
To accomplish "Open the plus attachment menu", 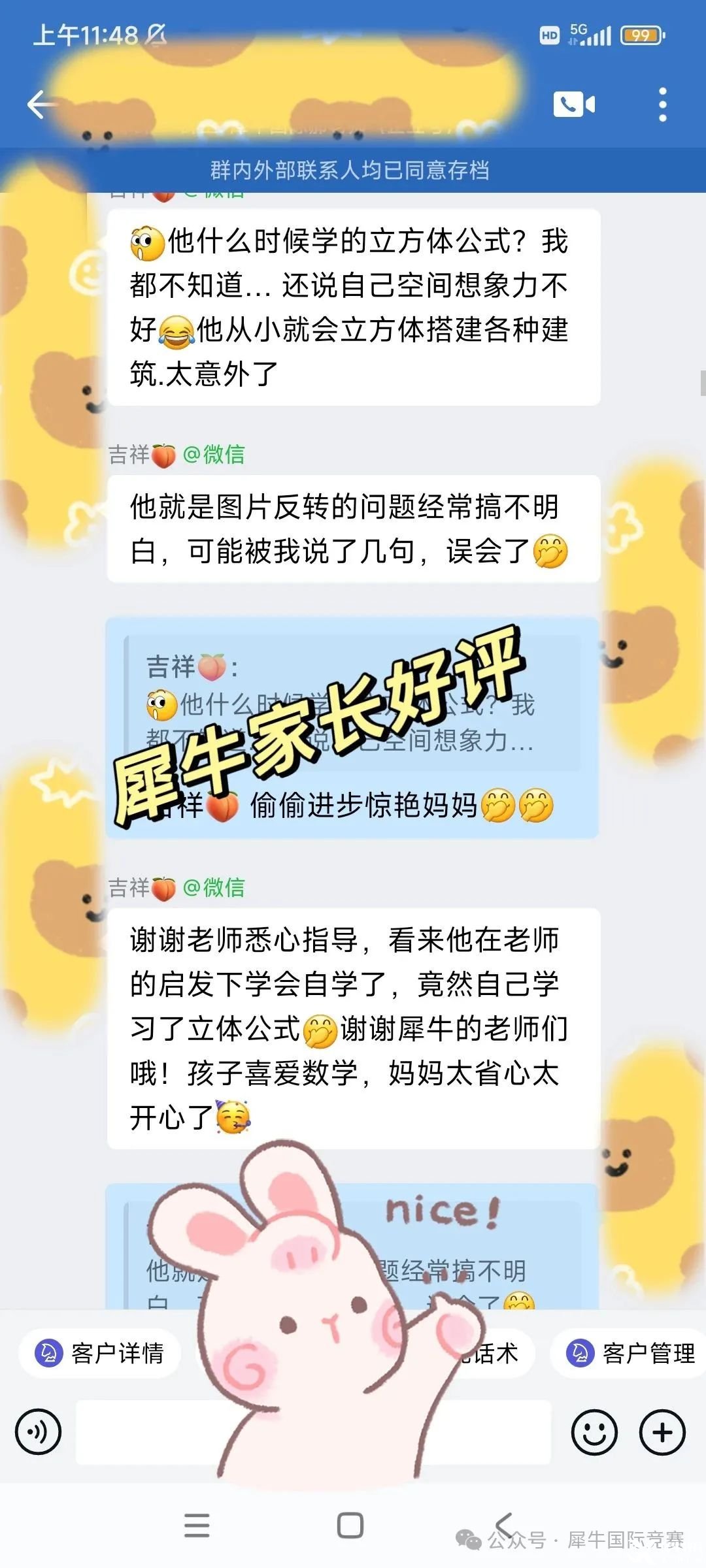I will click(662, 1432).
